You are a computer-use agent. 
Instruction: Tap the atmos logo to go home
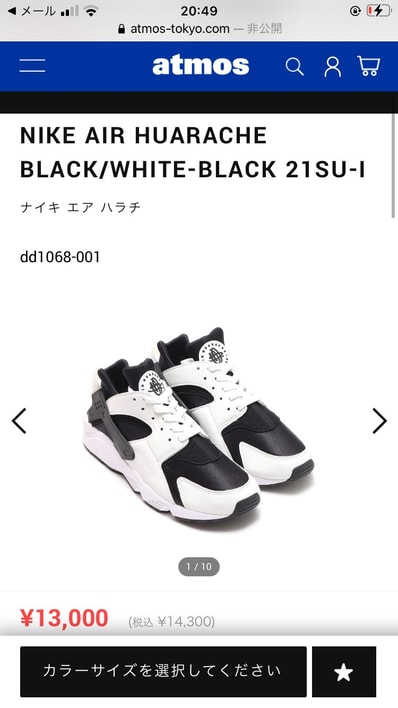click(x=201, y=66)
